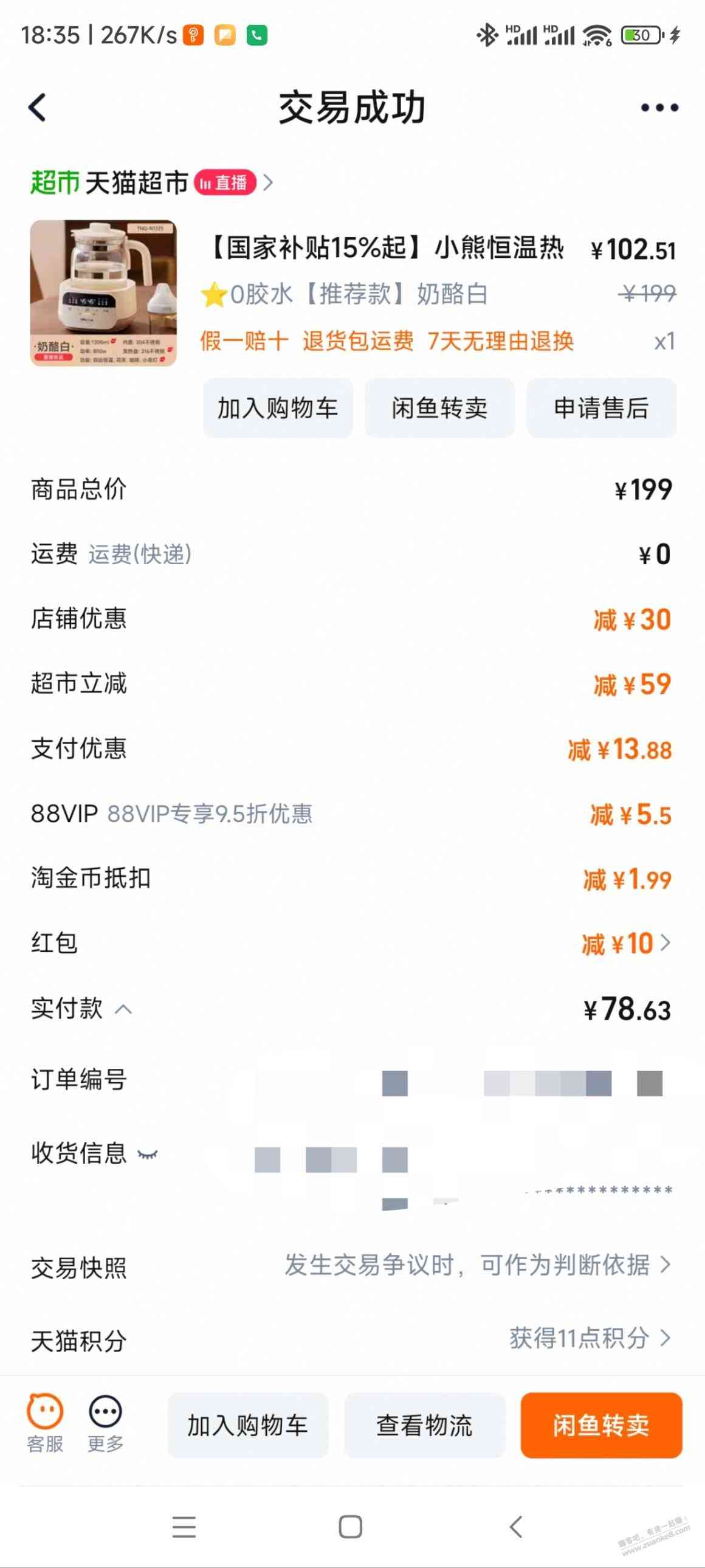Collapse the 实付款 breakdown

click(123, 1009)
